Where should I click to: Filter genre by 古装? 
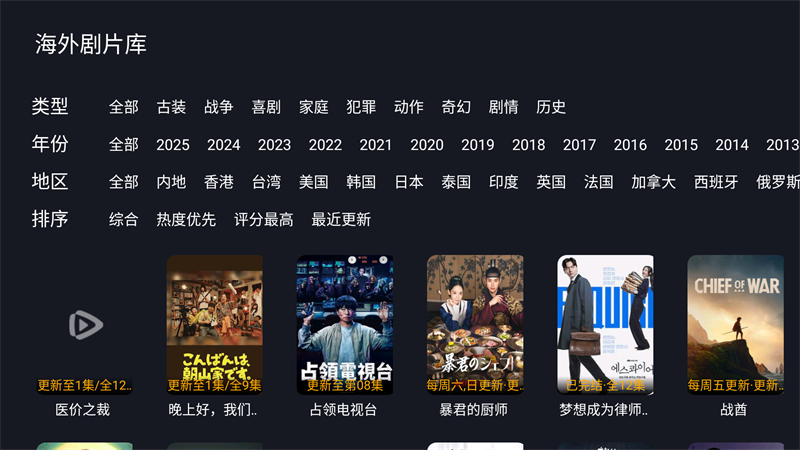tap(171, 107)
